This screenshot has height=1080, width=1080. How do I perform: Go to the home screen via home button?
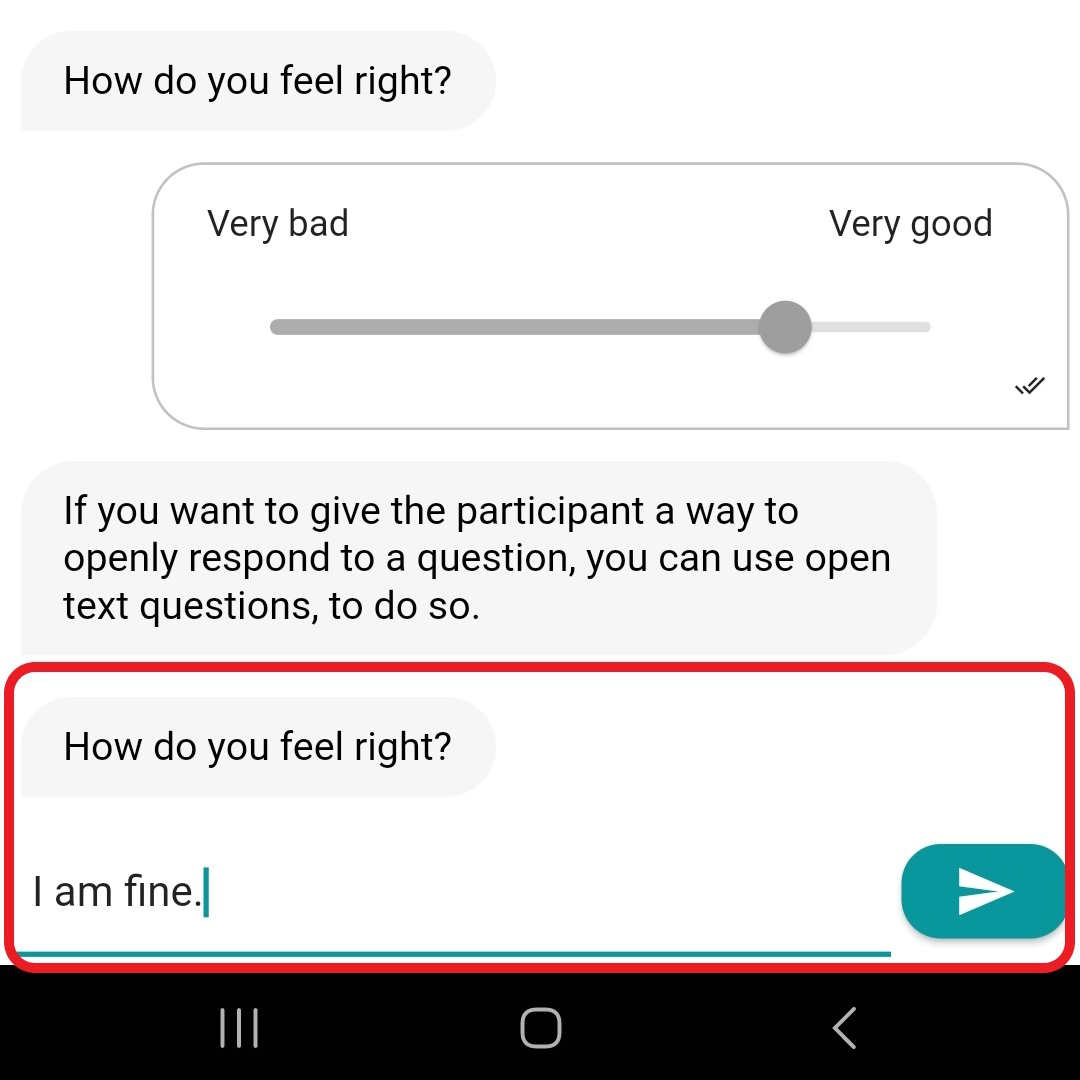[540, 1028]
